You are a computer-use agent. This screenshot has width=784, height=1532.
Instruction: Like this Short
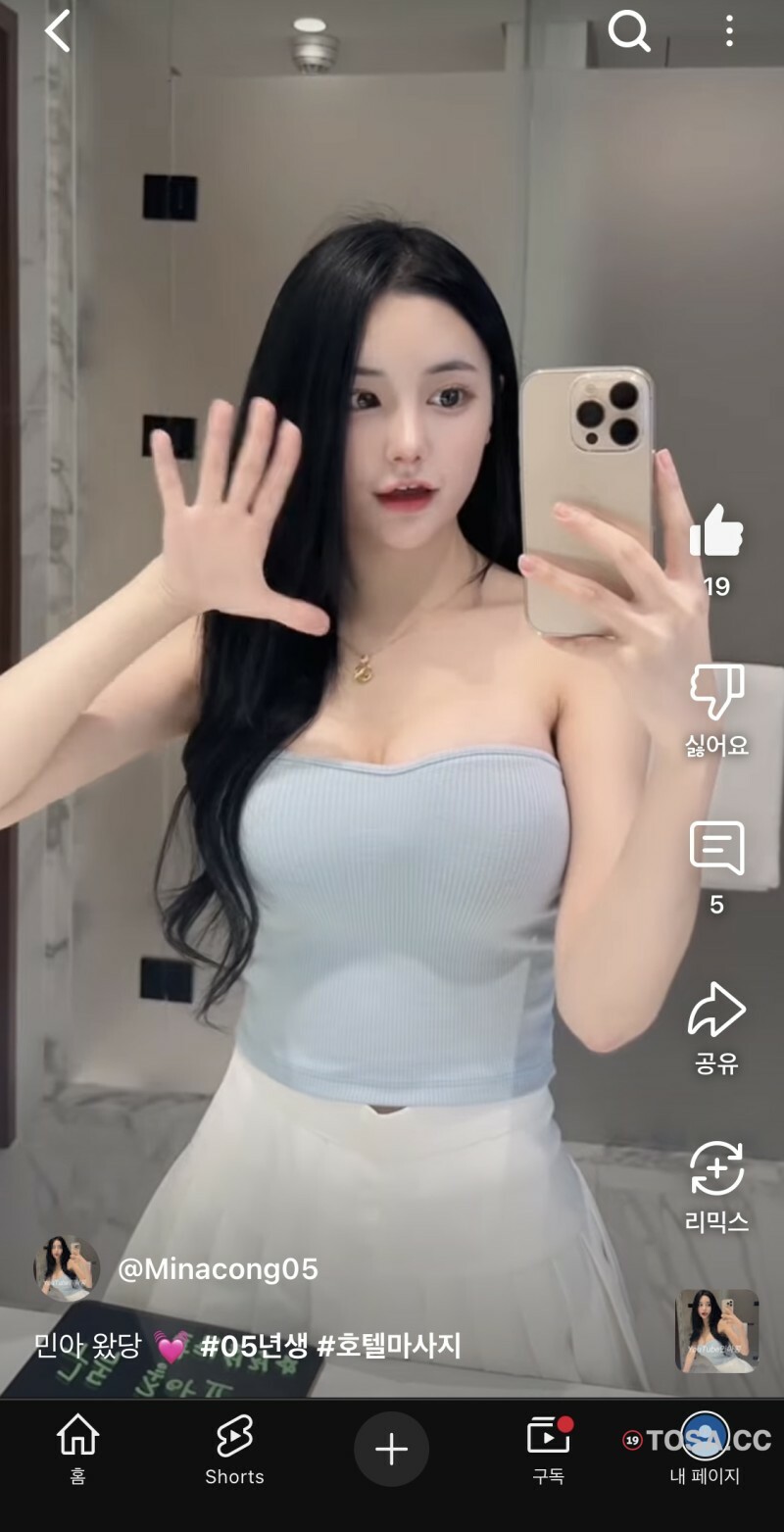716,532
